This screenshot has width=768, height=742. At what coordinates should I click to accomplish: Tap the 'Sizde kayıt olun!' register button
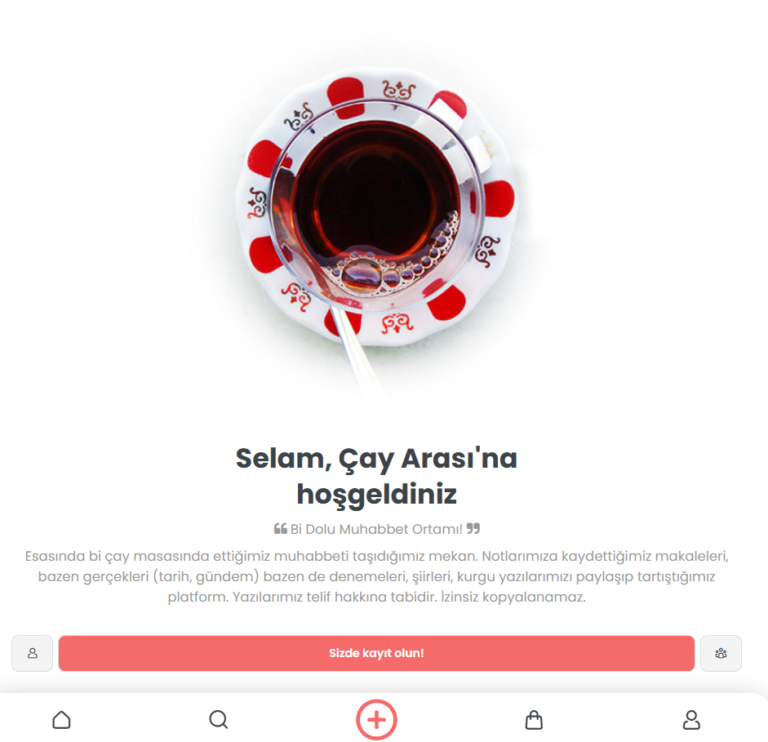[376, 653]
